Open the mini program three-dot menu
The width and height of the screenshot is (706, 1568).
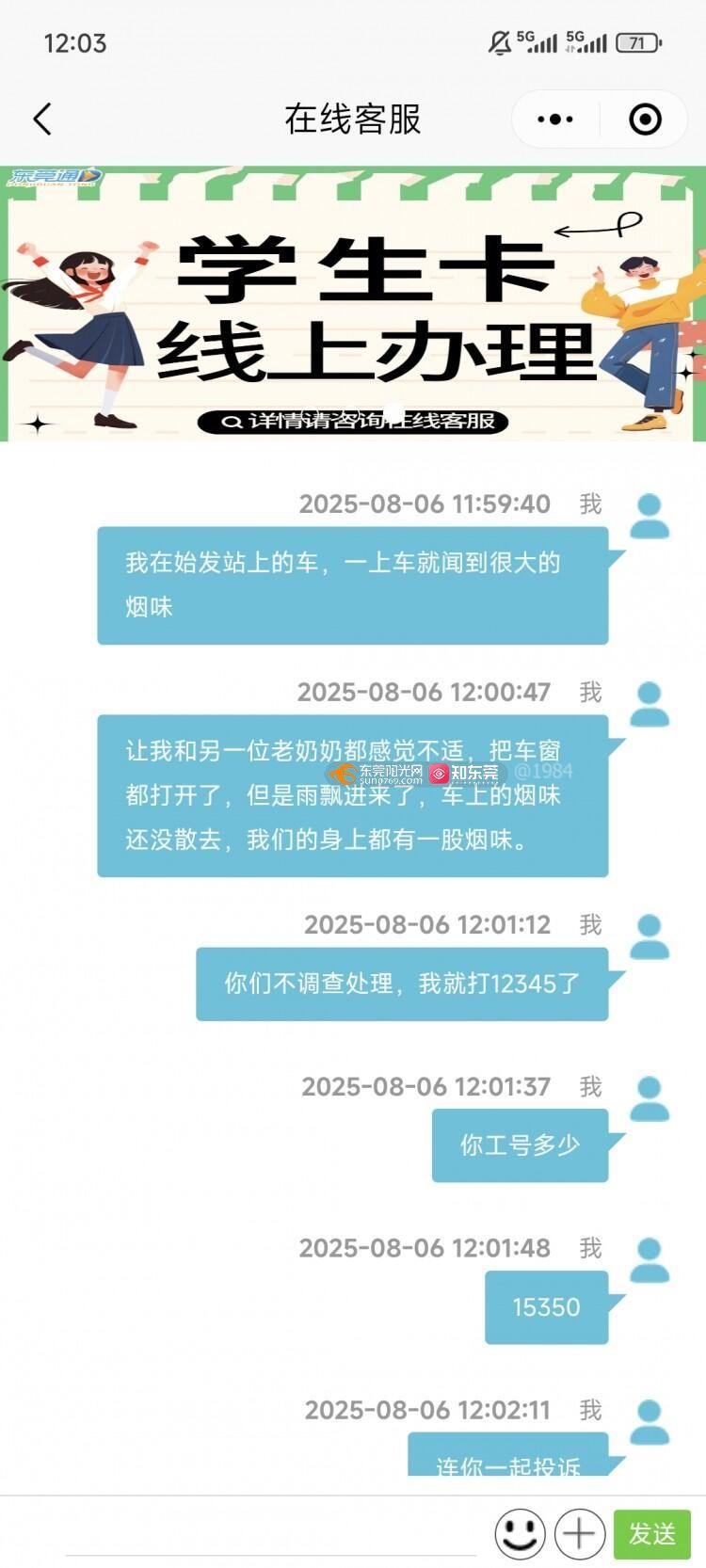554,120
